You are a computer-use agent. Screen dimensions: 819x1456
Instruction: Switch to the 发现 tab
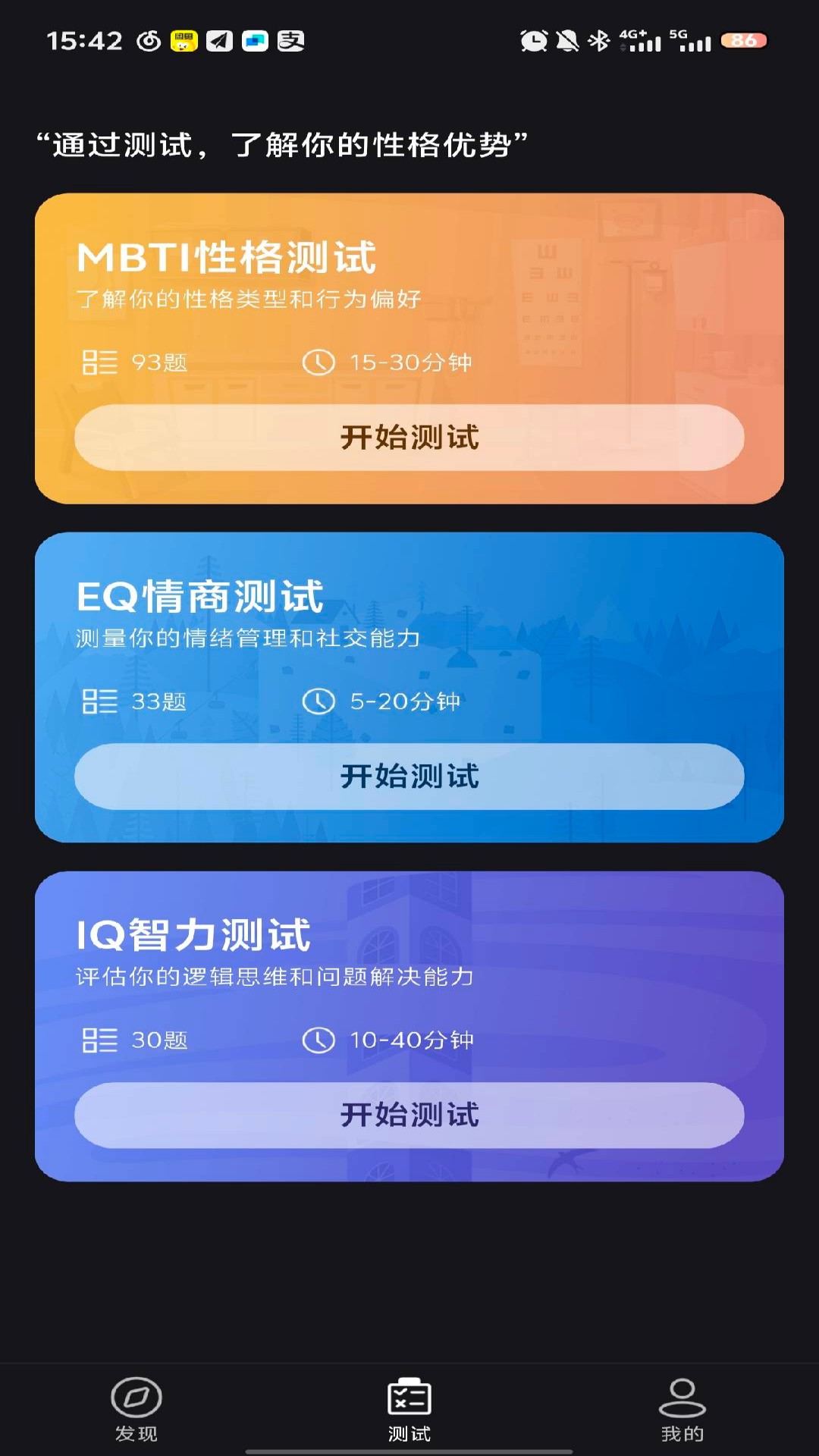(135, 1412)
